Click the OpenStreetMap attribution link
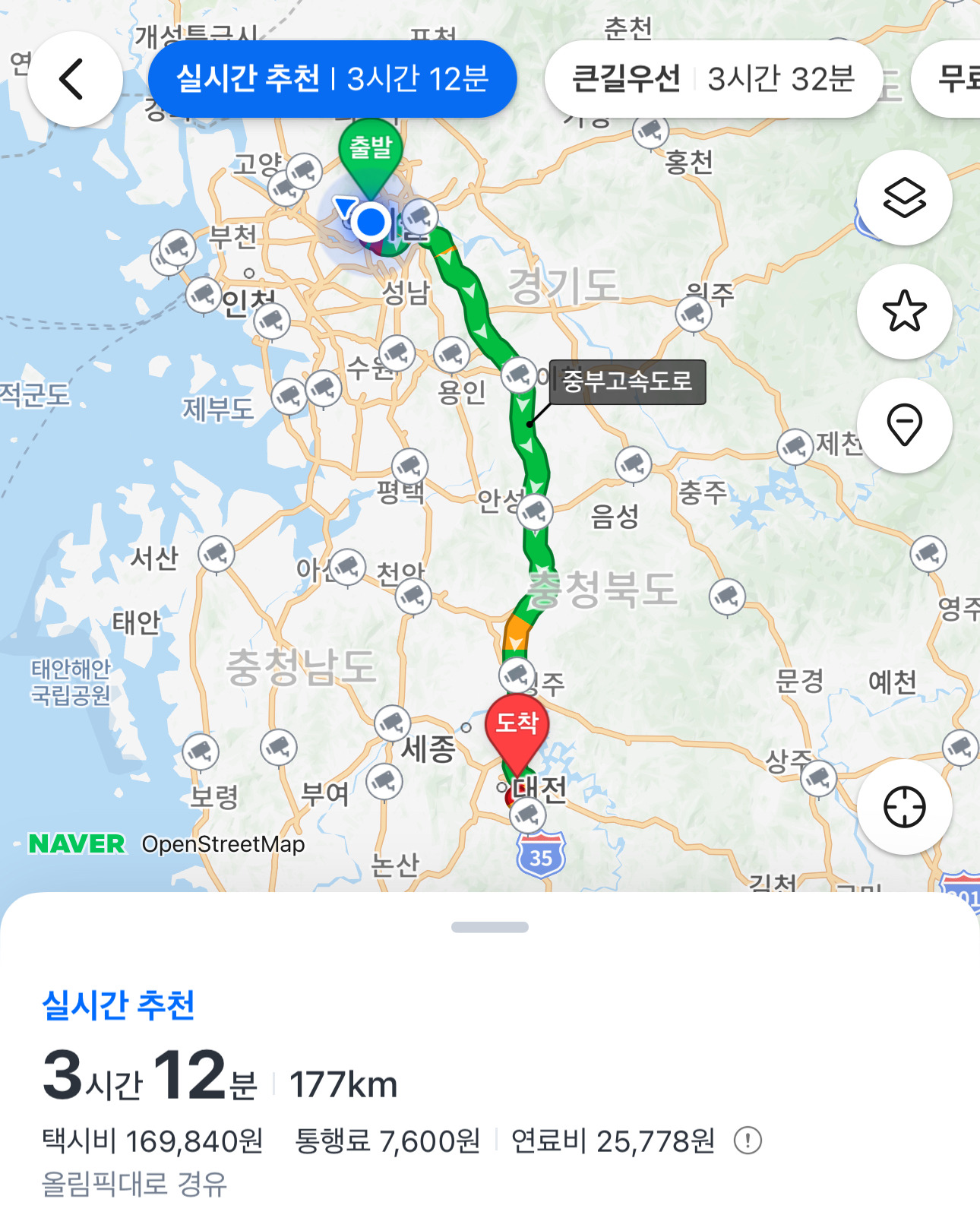980x1215 pixels. (223, 843)
